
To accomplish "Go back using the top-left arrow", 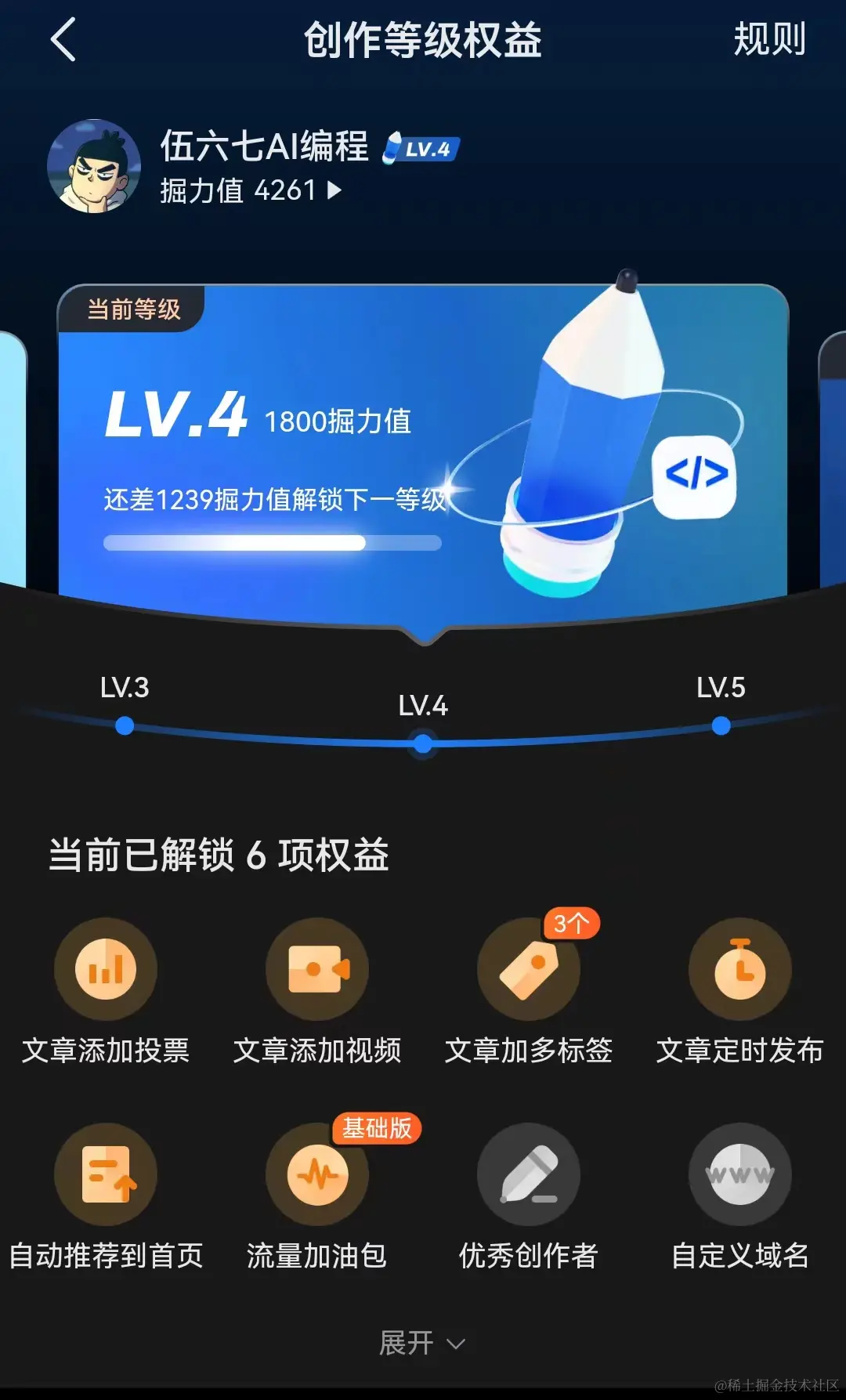I will [63, 39].
